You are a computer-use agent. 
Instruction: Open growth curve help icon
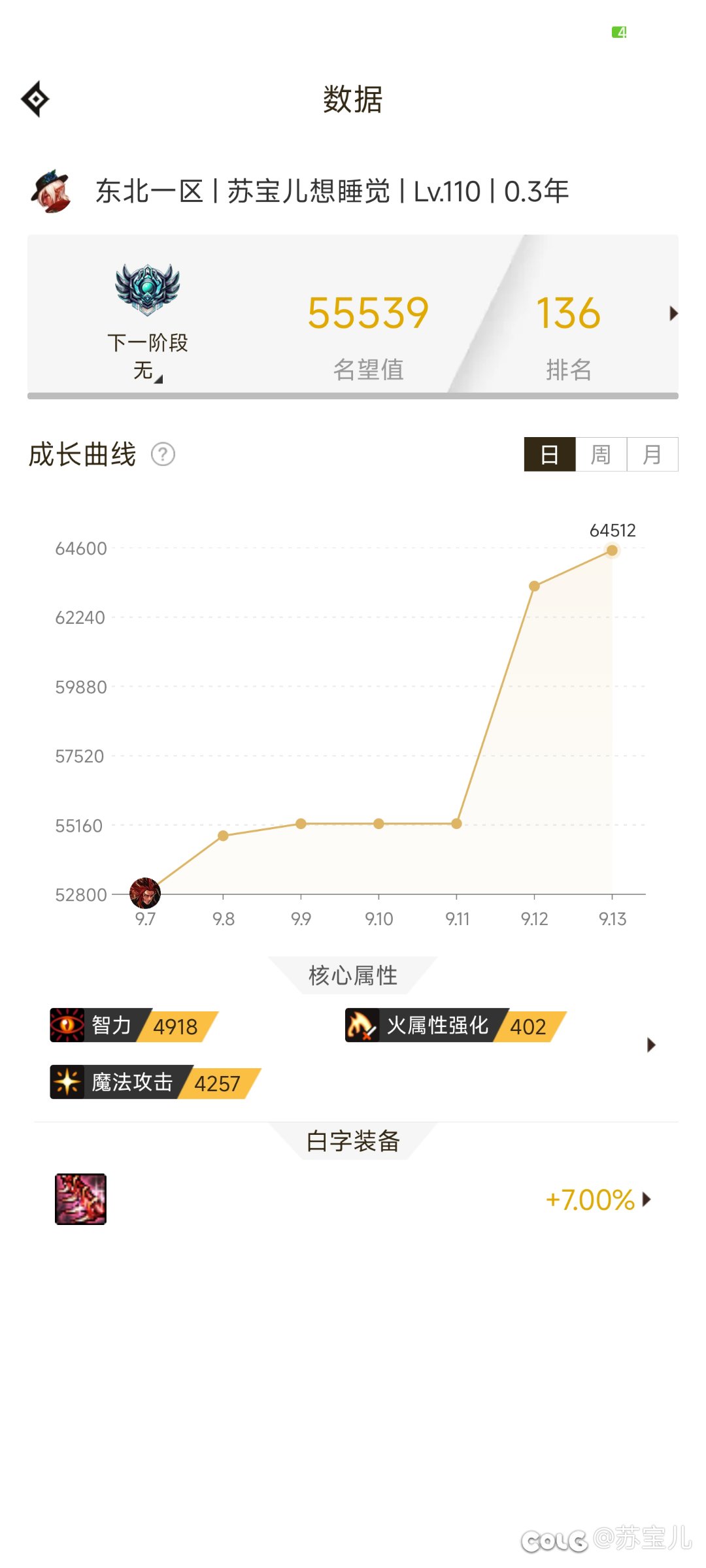[163, 454]
